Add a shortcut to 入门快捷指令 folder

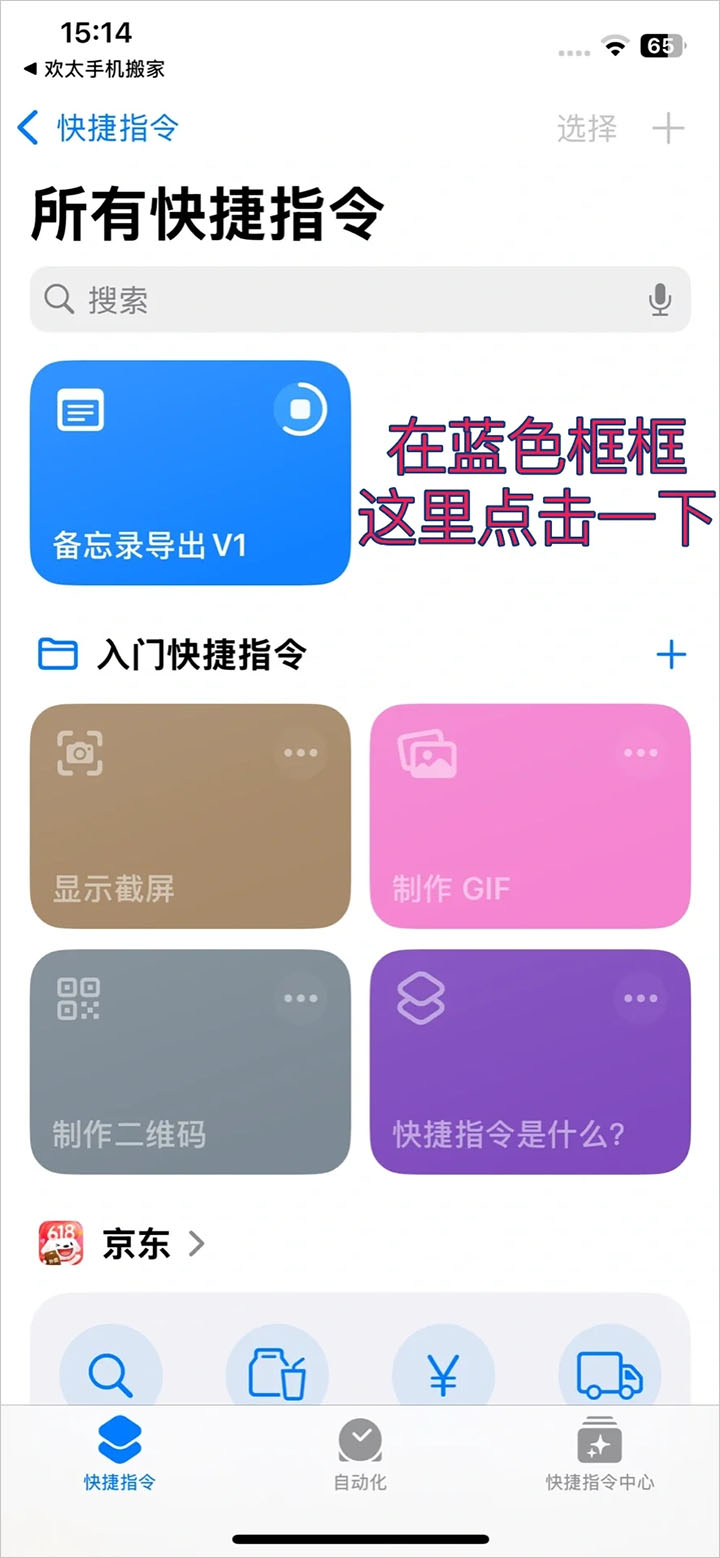point(671,655)
